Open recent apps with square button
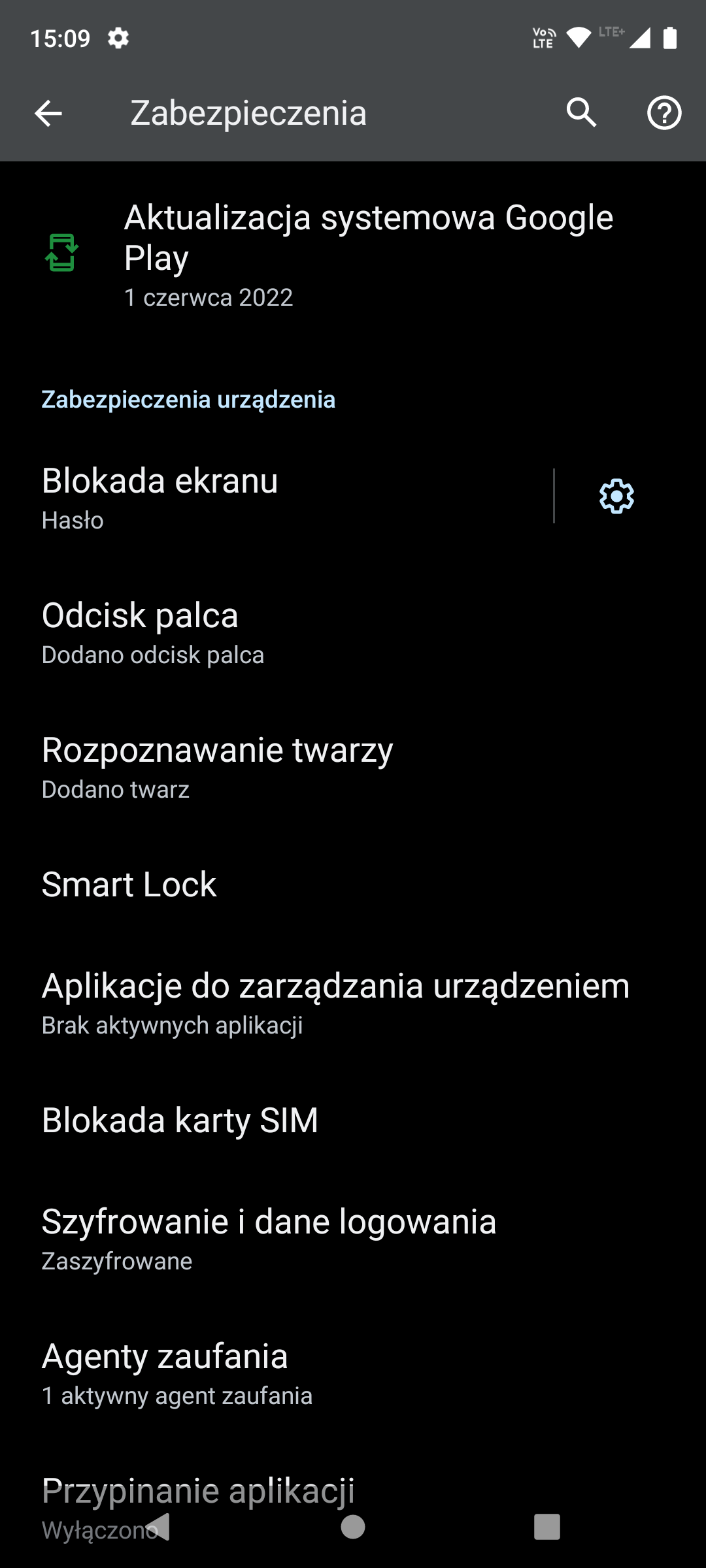The image size is (706, 1568). click(547, 1527)
